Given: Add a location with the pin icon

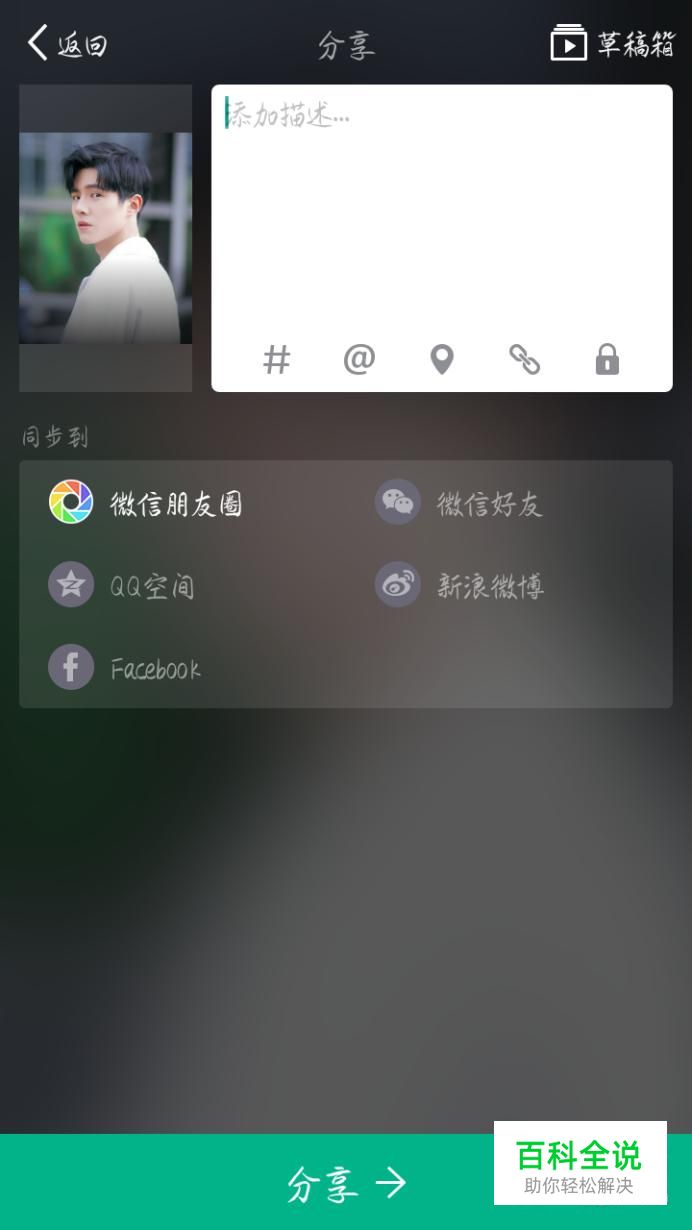Looking at the screenshot, I should [x=442, y=359].
